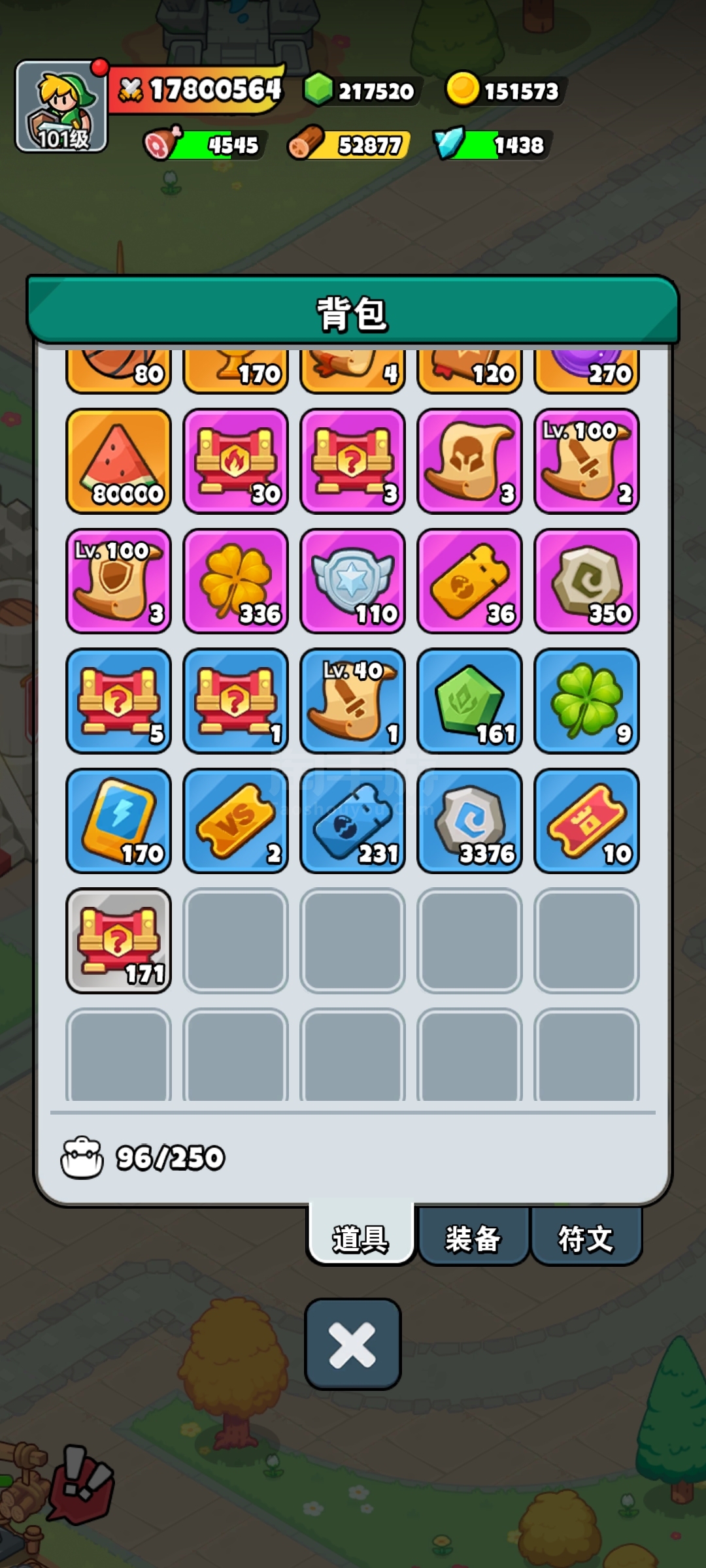Select the fire chest item with 30

coord(235,461)
